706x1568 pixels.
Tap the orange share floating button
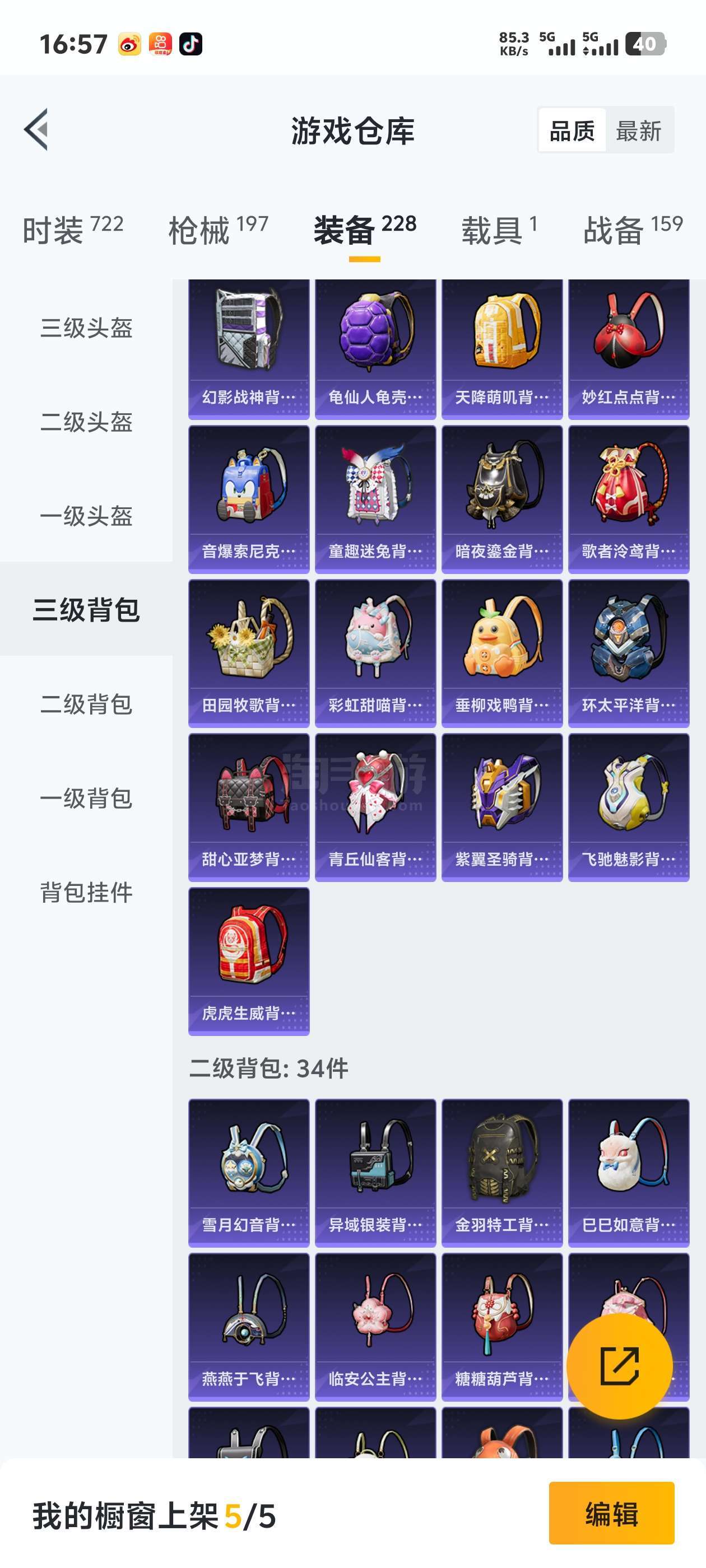[x=620, y=1366]
